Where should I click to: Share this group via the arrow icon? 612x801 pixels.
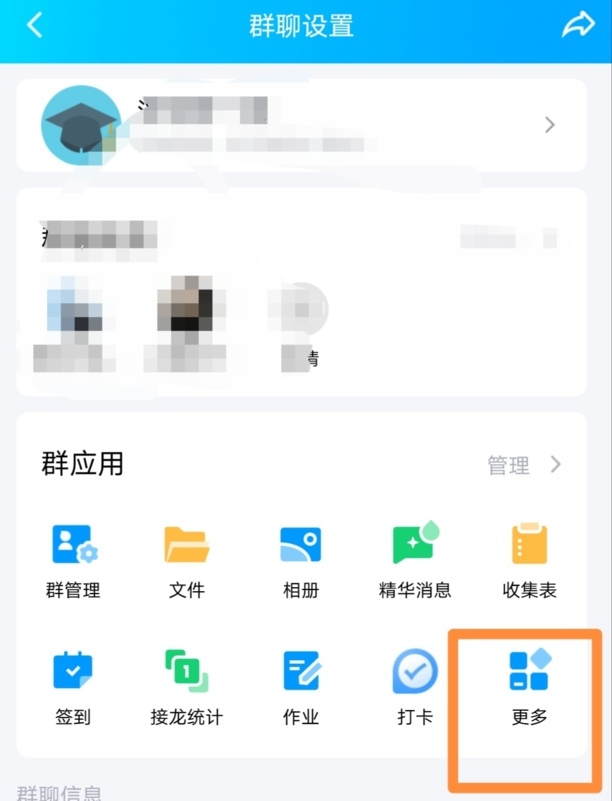577,26
